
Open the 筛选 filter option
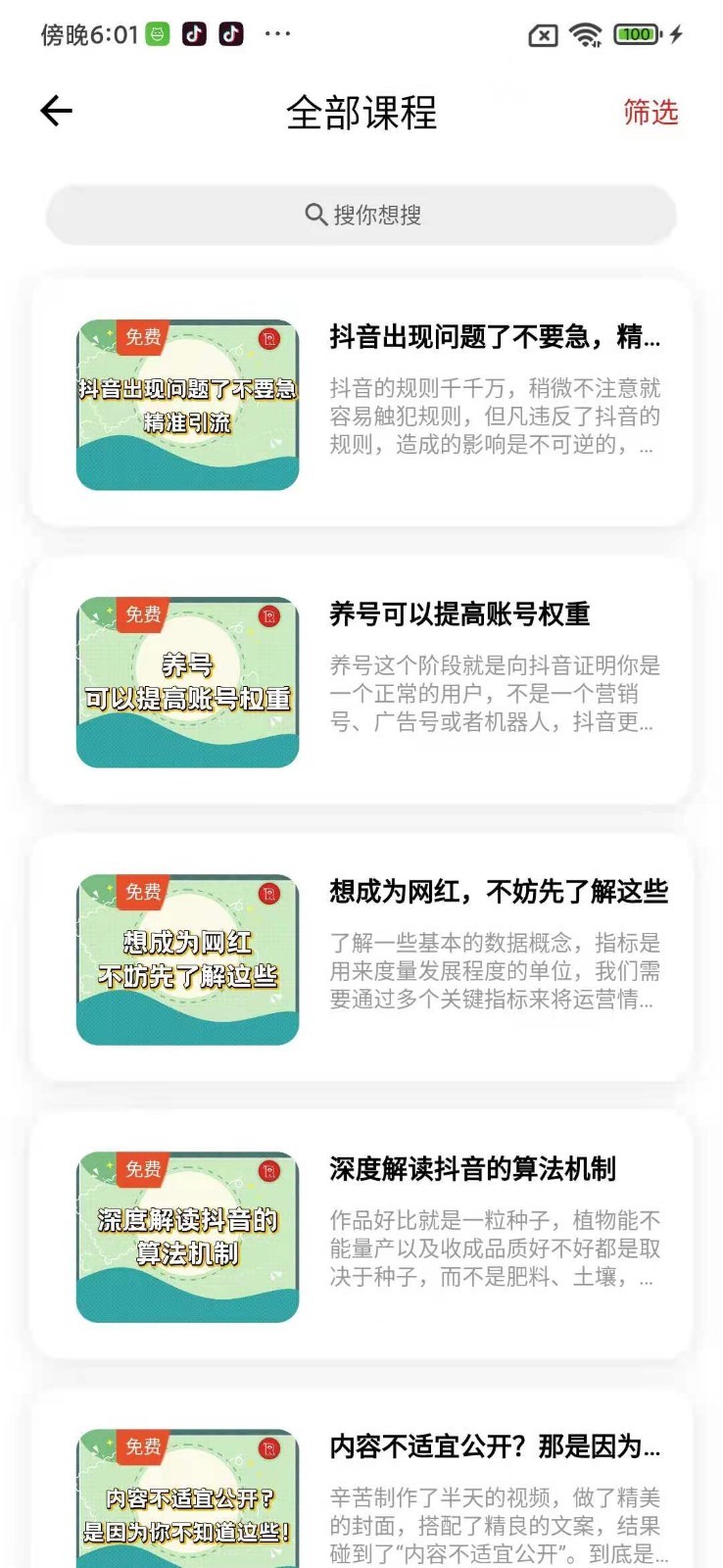click(650, 113)
